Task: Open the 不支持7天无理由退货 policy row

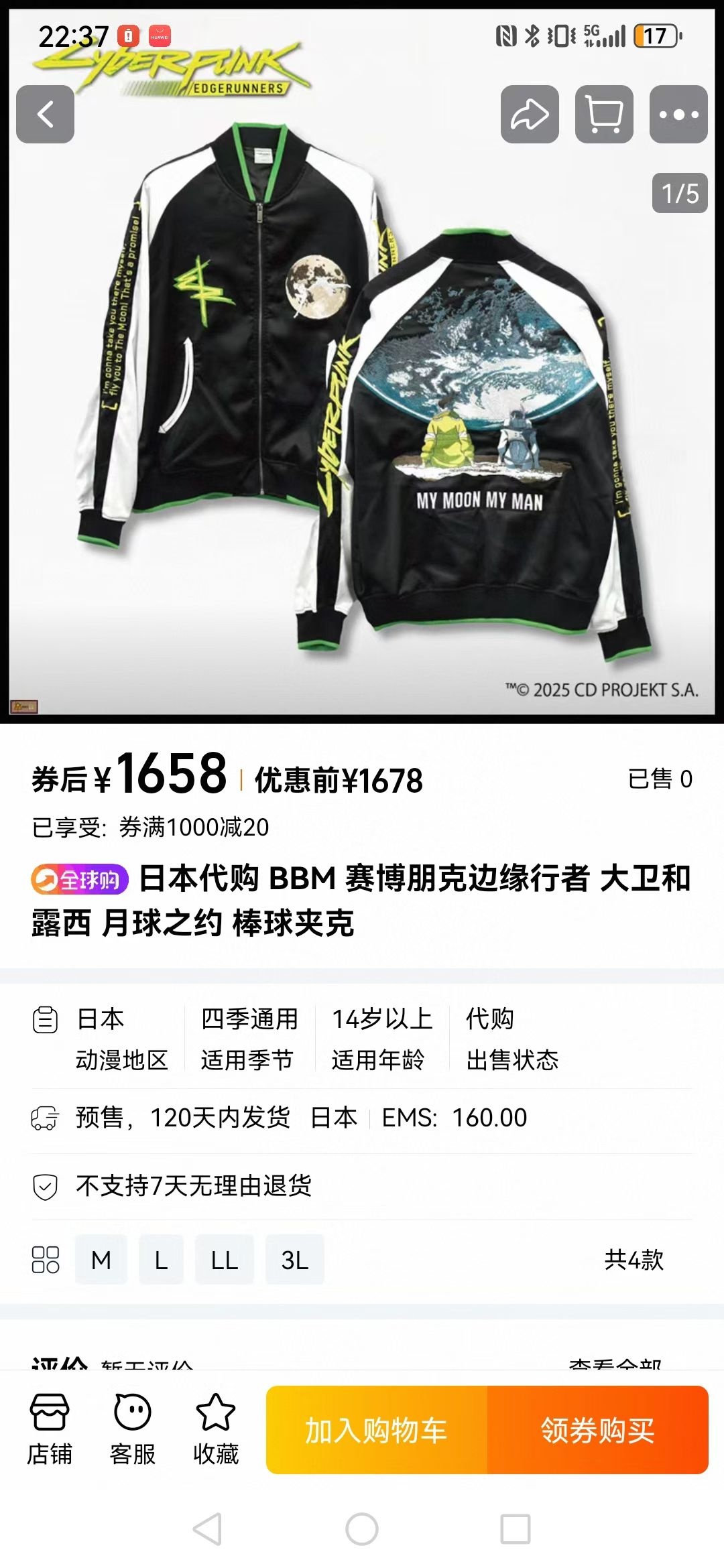Action: click(362, 1186)
